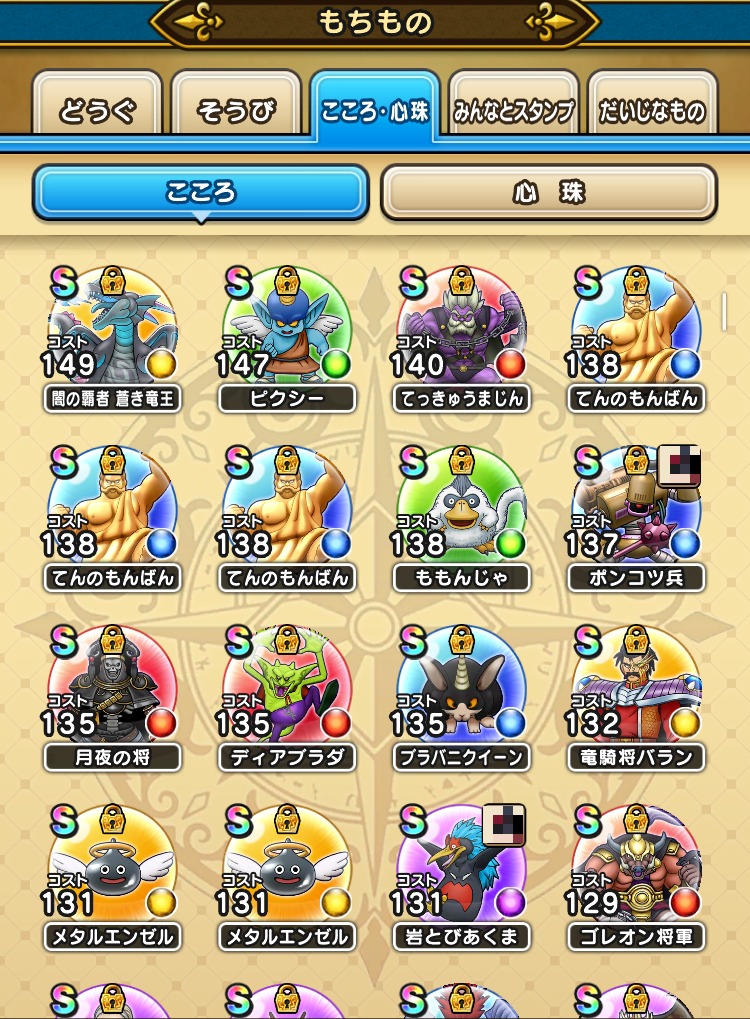Switch to the そうび tab
The width and height of the screenshot is (750, 1019).
[x=236, y=110]
